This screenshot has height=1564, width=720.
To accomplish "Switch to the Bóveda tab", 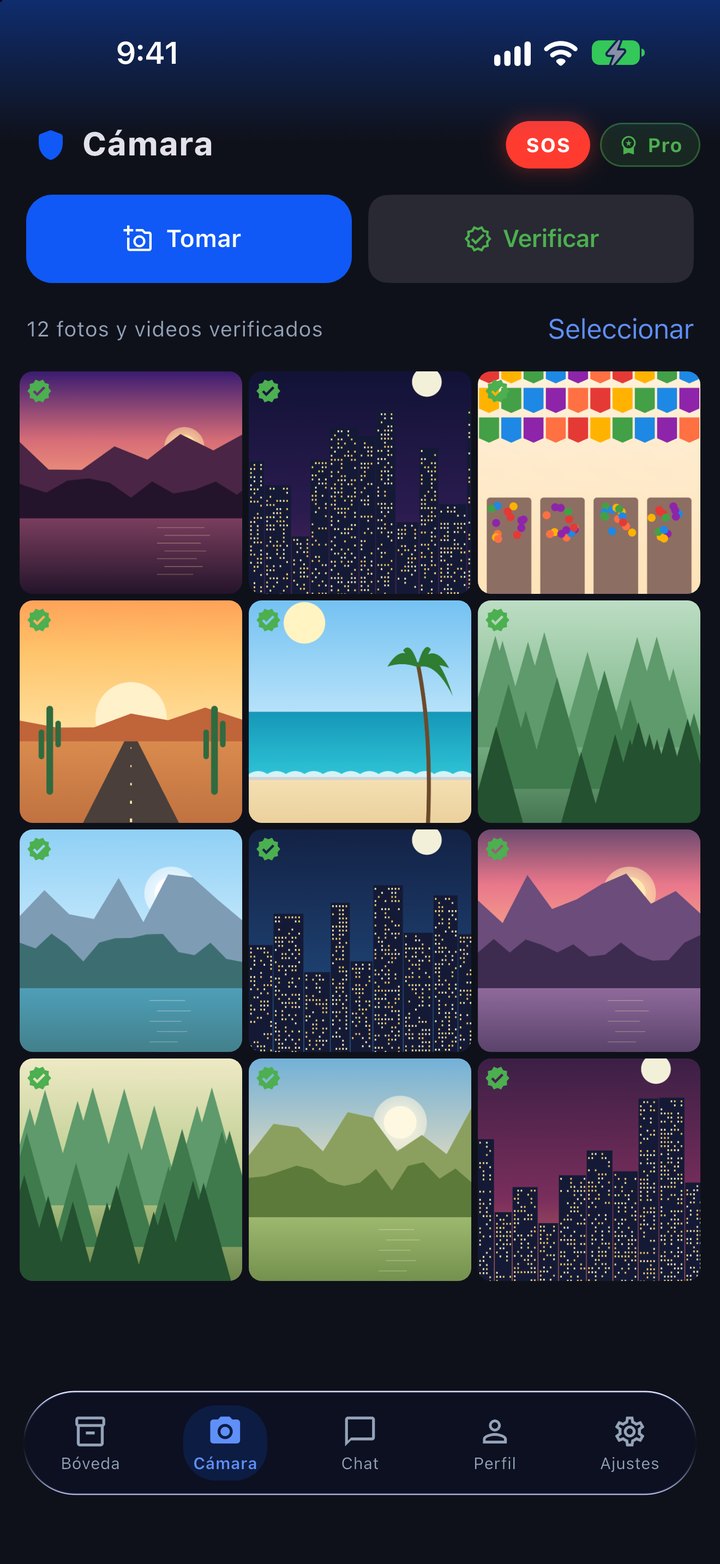I will pyautogui.click(x=90, y=1443).
